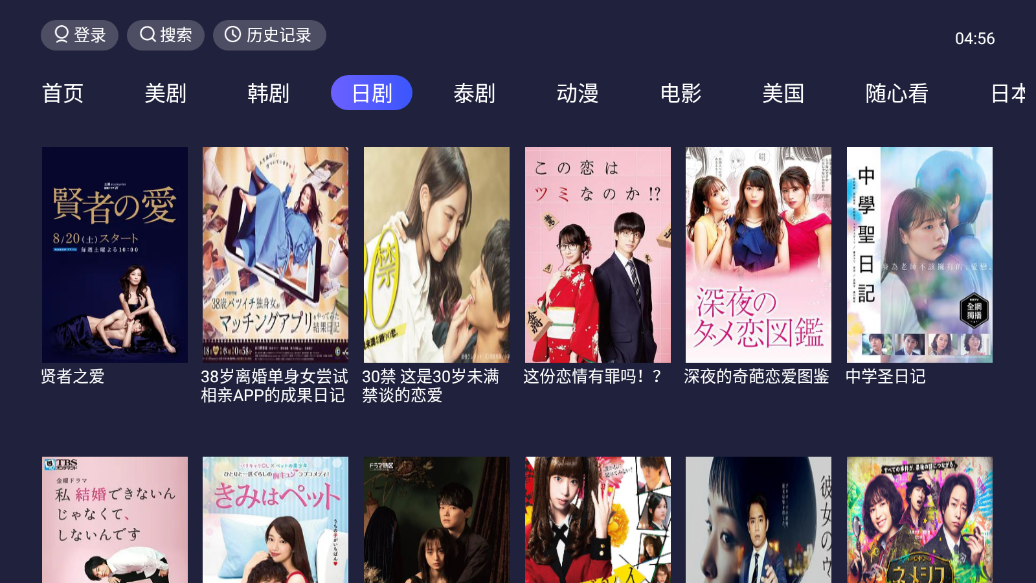Switch to the 首页 tab
This screenshot has width=1036, height=583.
pyautogui.click(x=63, y=93)
